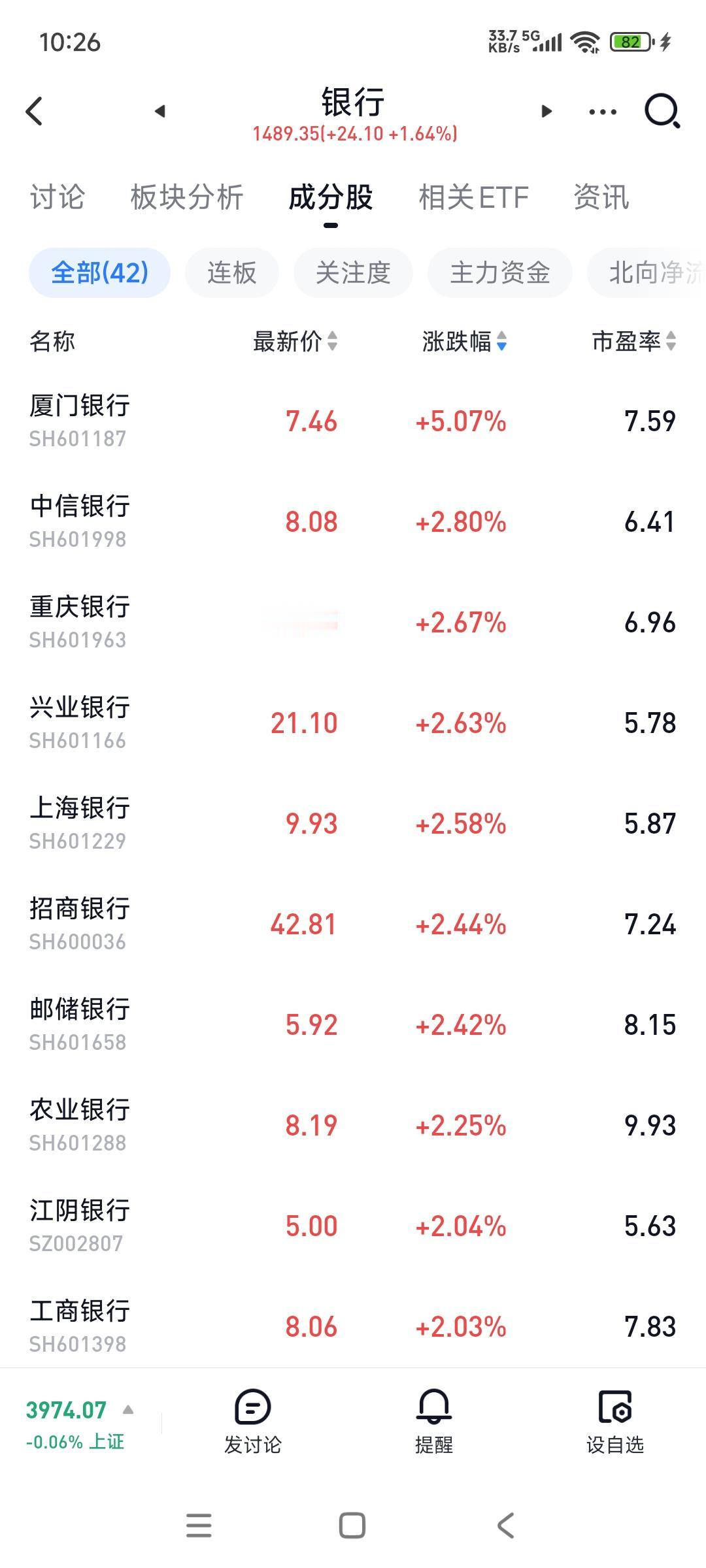Navigate back using the top-left arrow
Screen dimensions: 706x1568
pos(35,111)
